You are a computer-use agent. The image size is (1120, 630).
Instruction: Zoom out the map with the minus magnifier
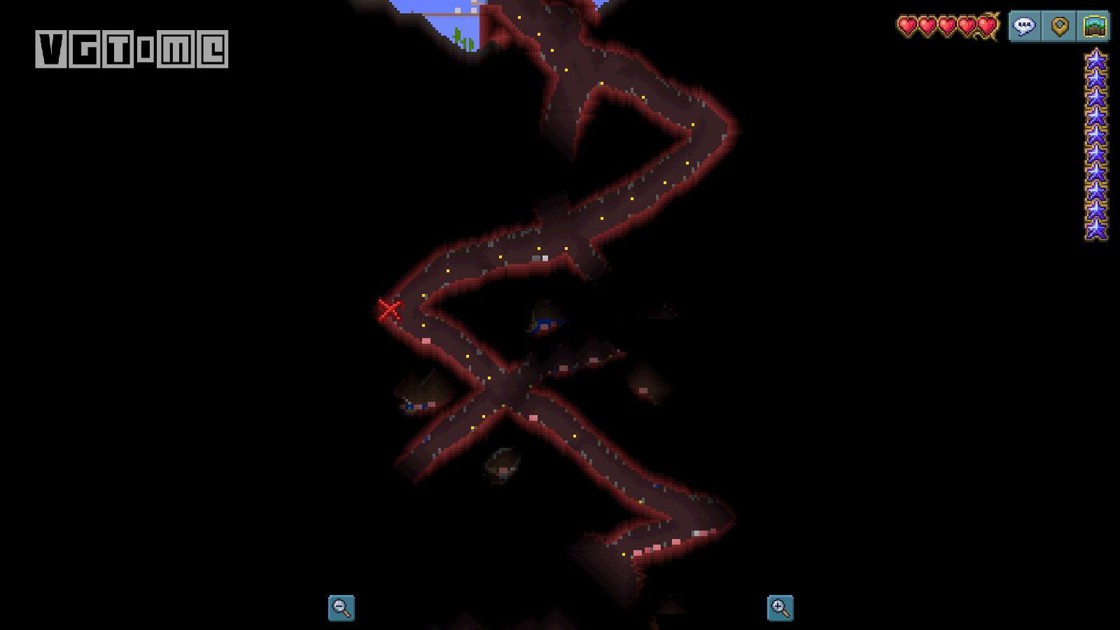(341, 607)
